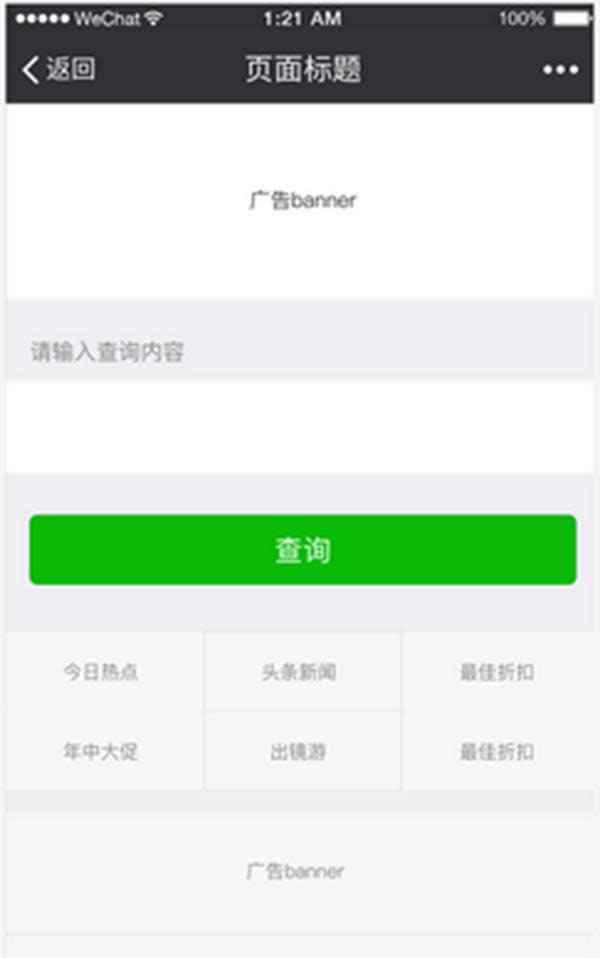Open 最佳折扣 beside 出镜游
Screen dimensions: 600x958
tap(497, 751)
